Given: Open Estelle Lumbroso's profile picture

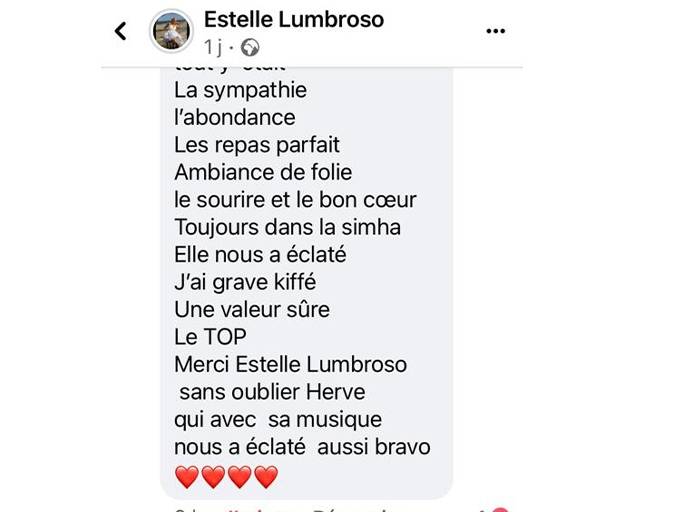Looking at the screenshot, I should [171, 31].
